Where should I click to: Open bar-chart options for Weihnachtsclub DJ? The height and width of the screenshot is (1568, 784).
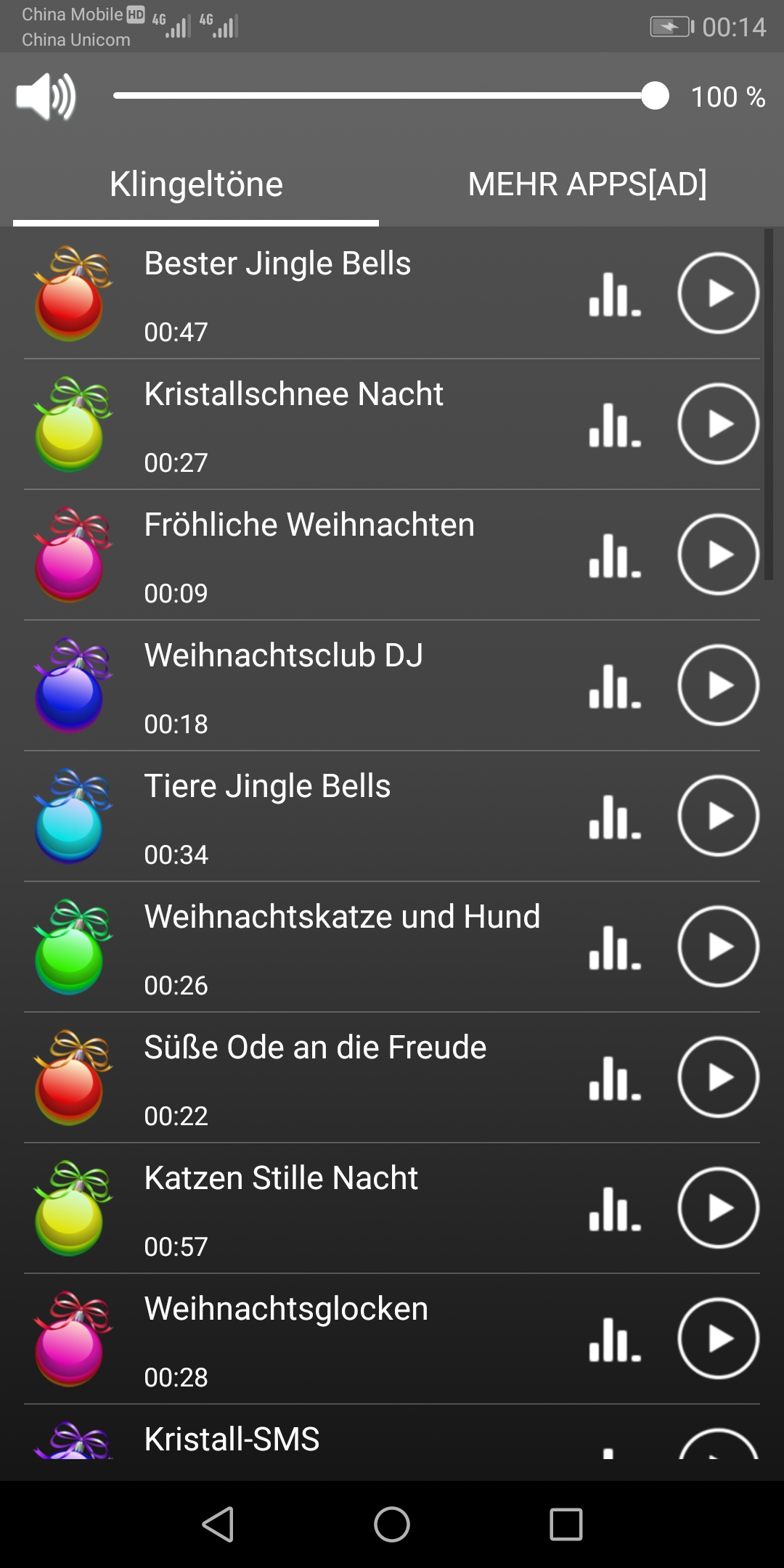[615, 687]
